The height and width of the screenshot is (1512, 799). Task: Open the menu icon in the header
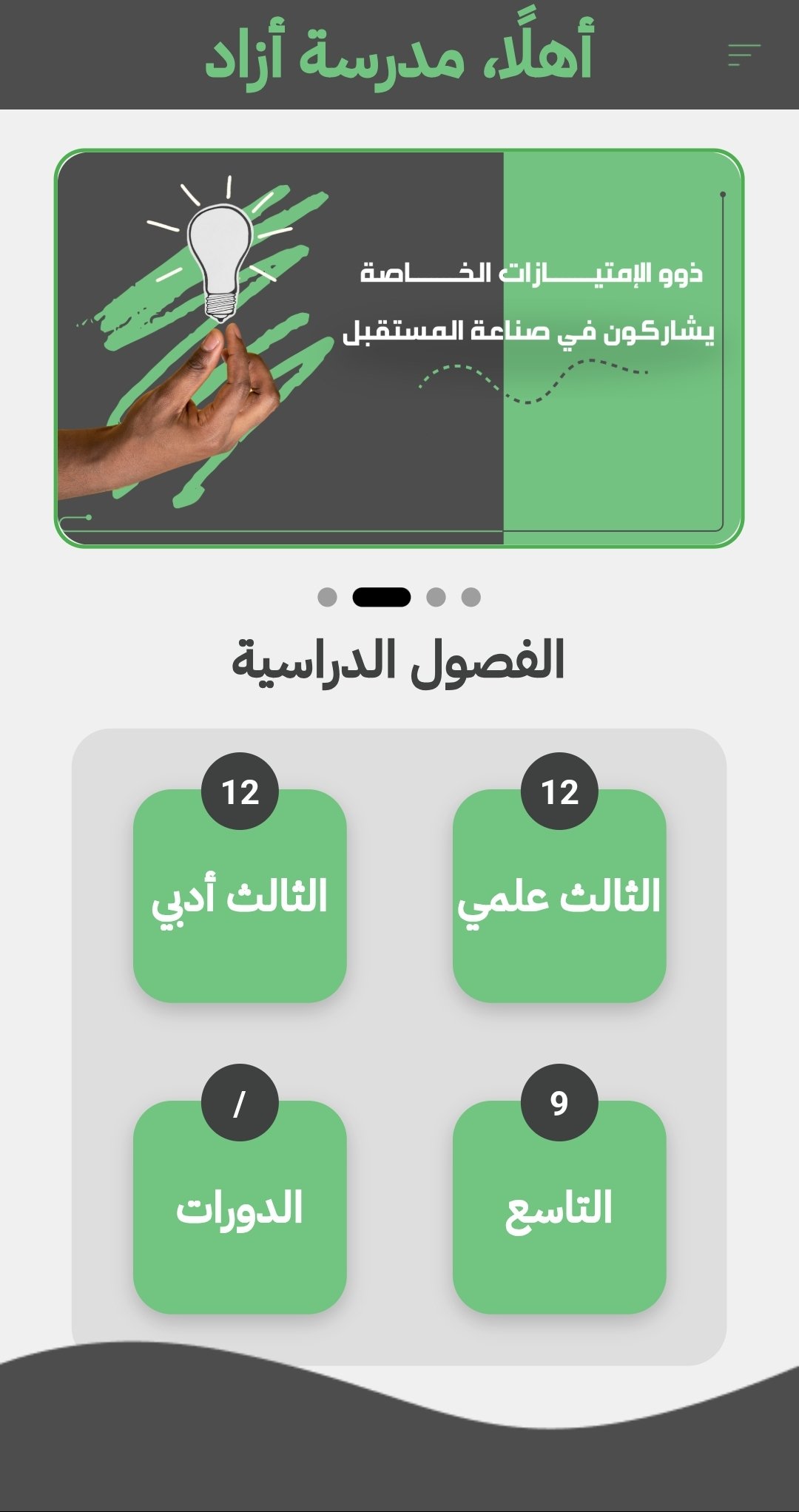[744, 55]
